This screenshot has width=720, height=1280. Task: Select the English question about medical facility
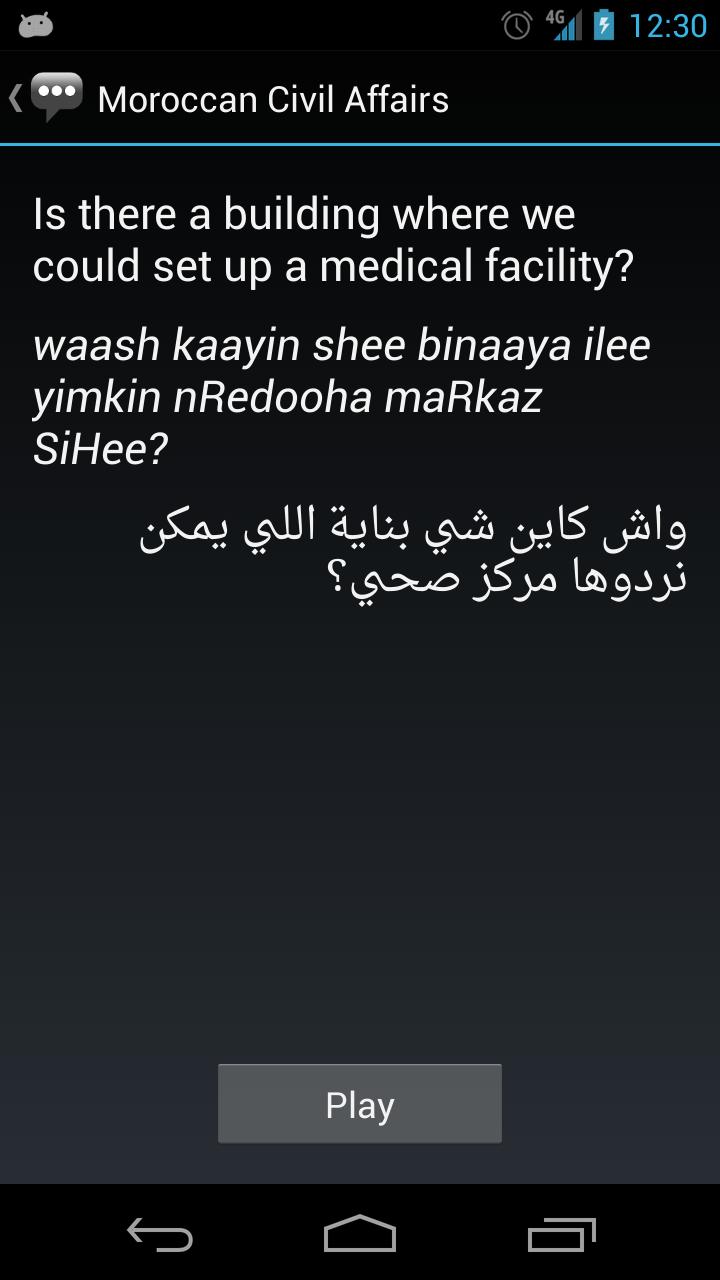tap(300, 240)
